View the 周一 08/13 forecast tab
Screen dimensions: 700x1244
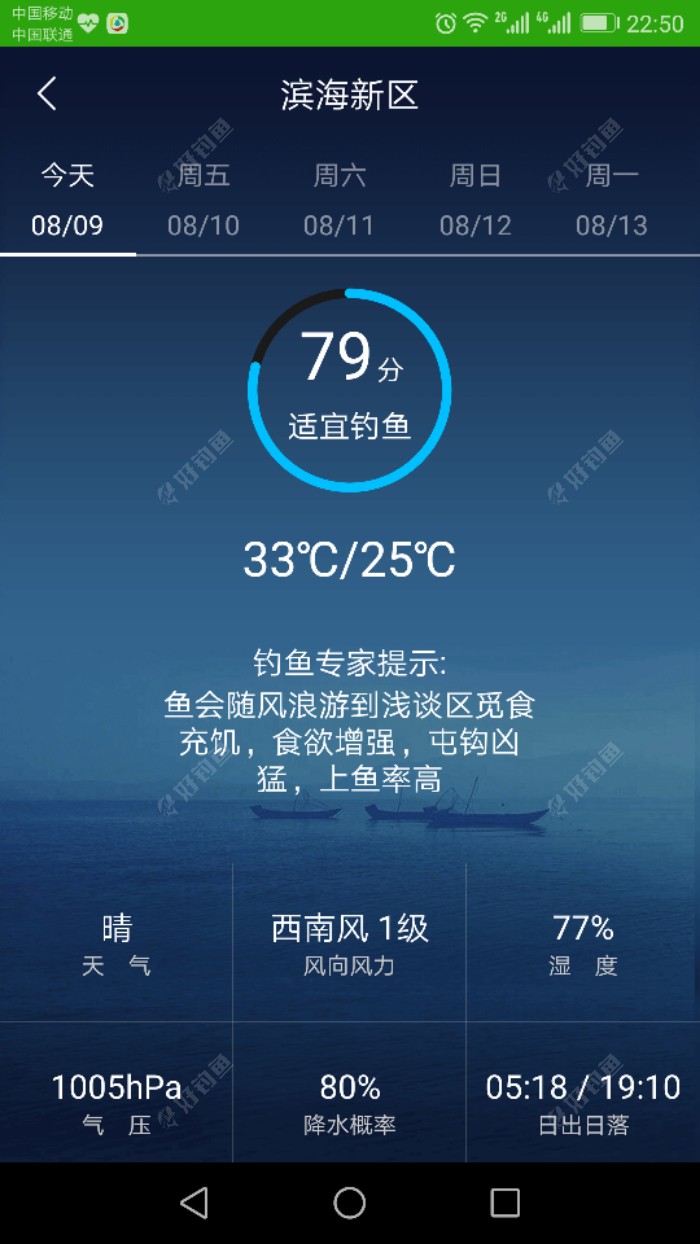point(611,200)
